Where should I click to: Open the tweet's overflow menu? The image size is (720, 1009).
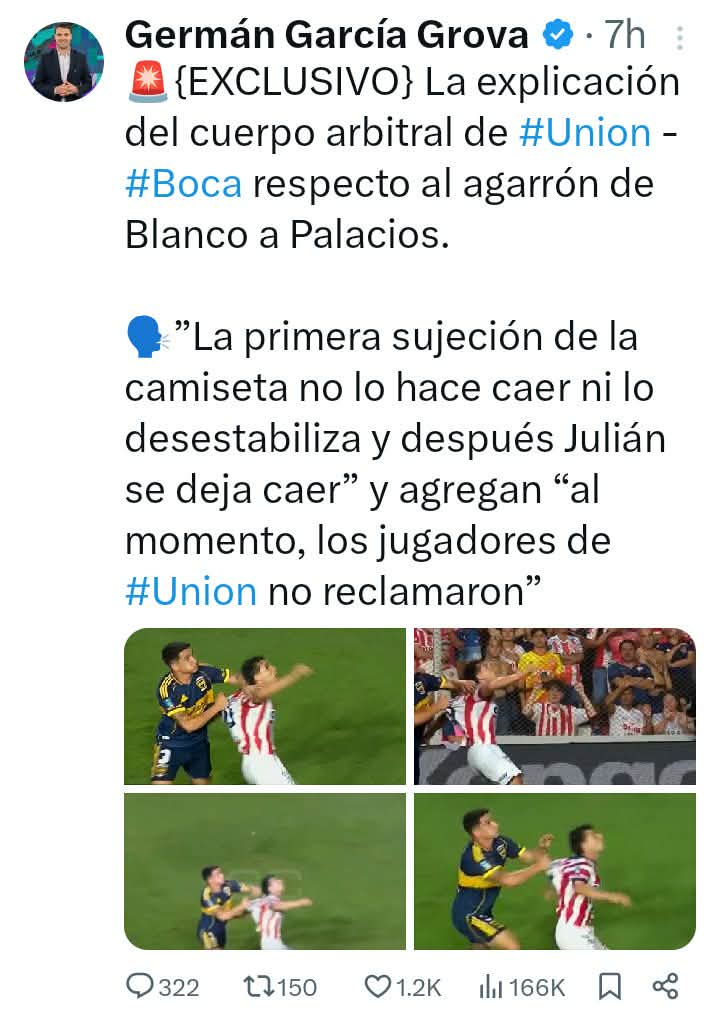coord(680,38)
